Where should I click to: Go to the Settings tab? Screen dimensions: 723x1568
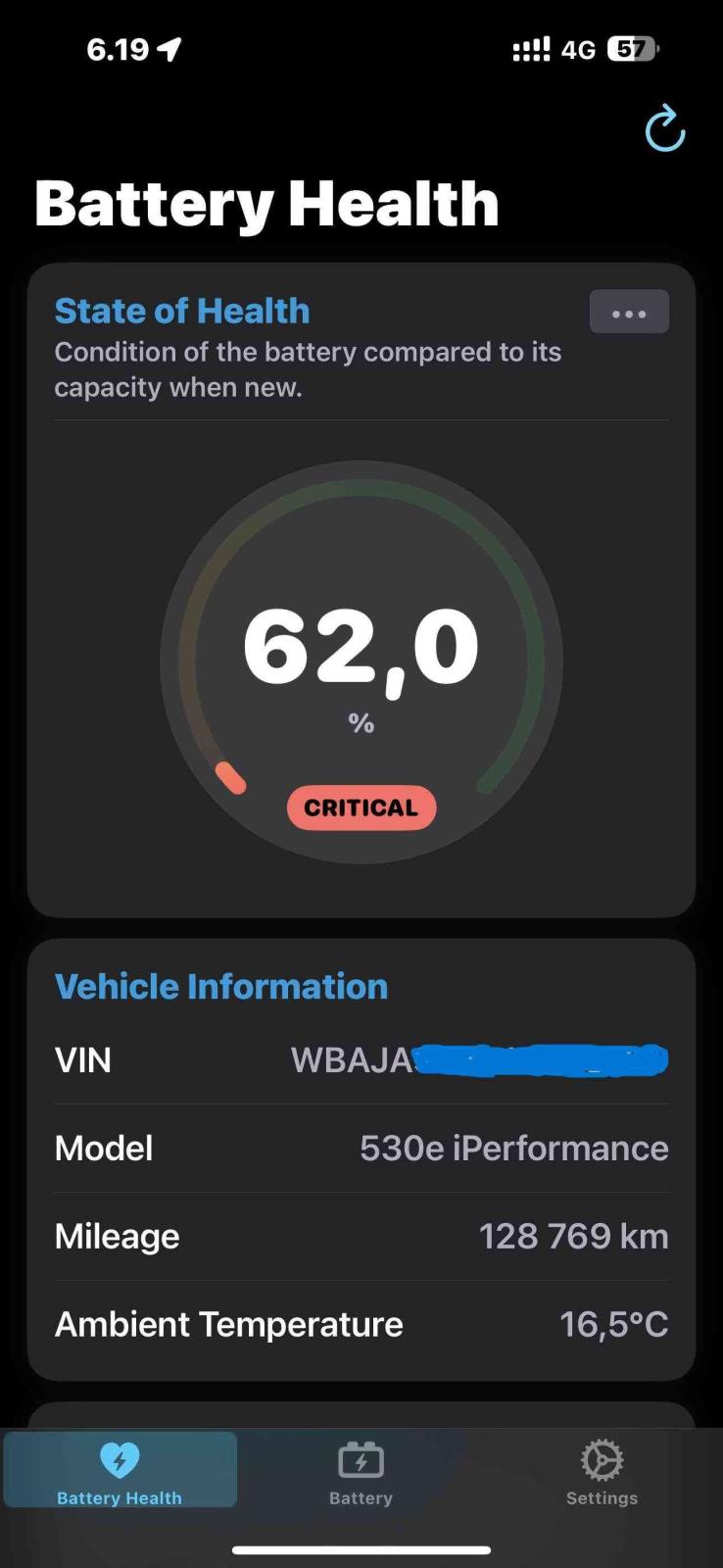tap(602, 1471)
